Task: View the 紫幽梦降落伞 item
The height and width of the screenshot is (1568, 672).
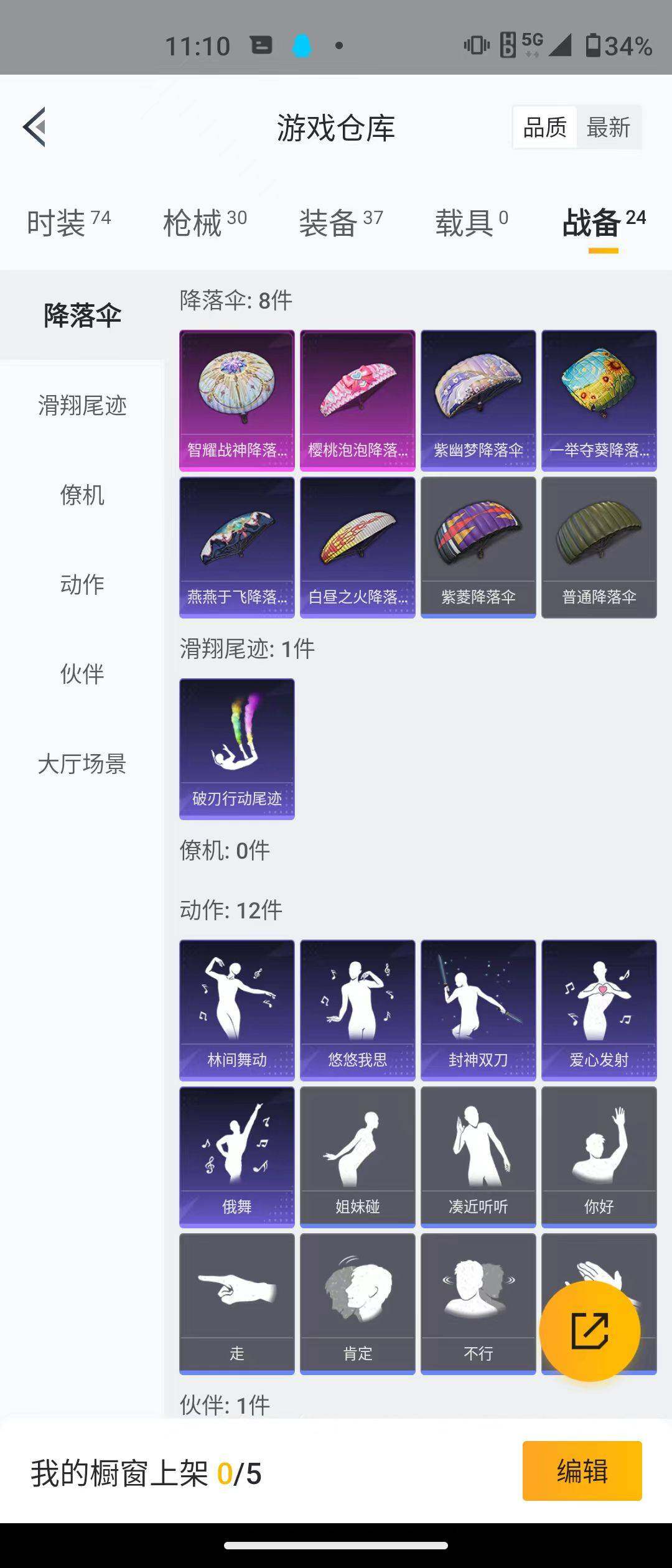Action: click(478, 399)
